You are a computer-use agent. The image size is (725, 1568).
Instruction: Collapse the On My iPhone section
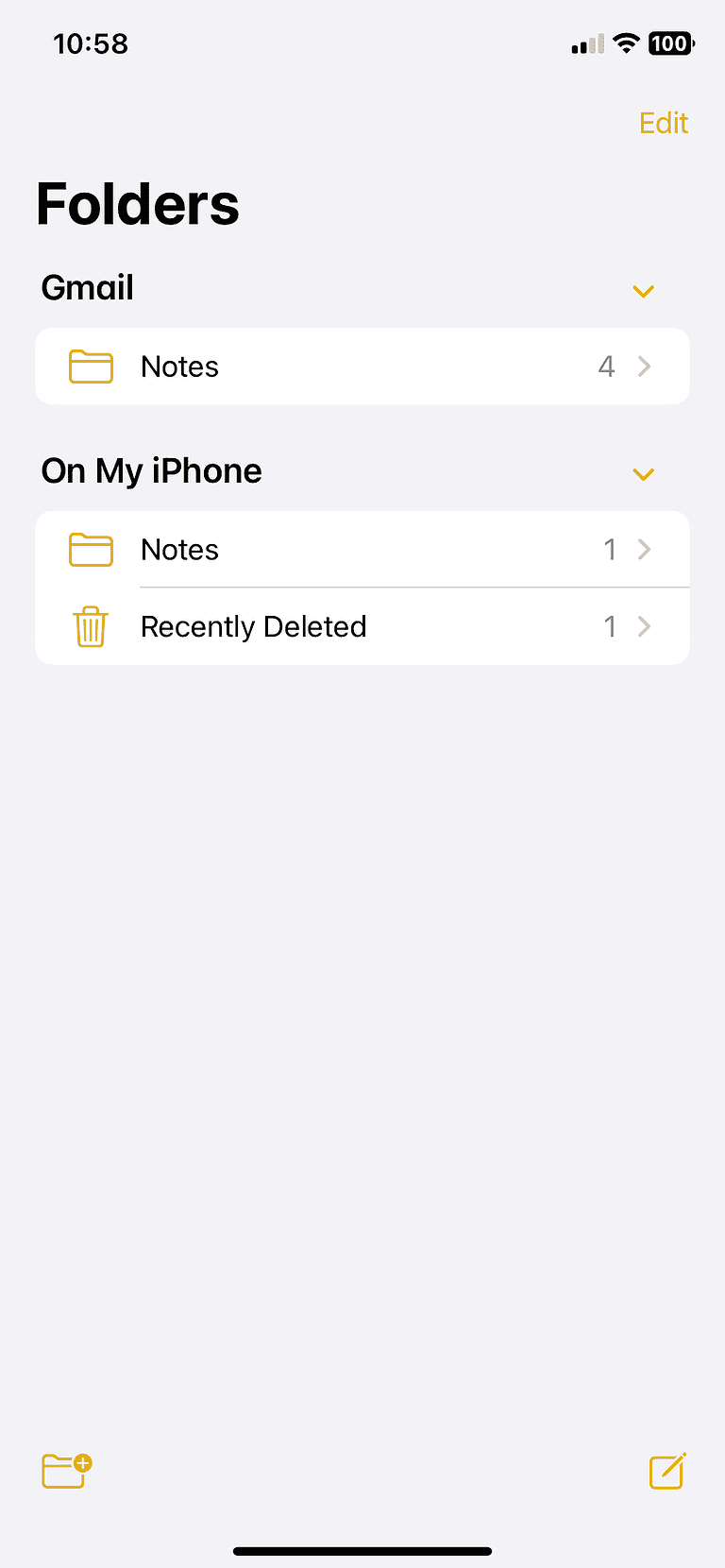click(643, 474)
